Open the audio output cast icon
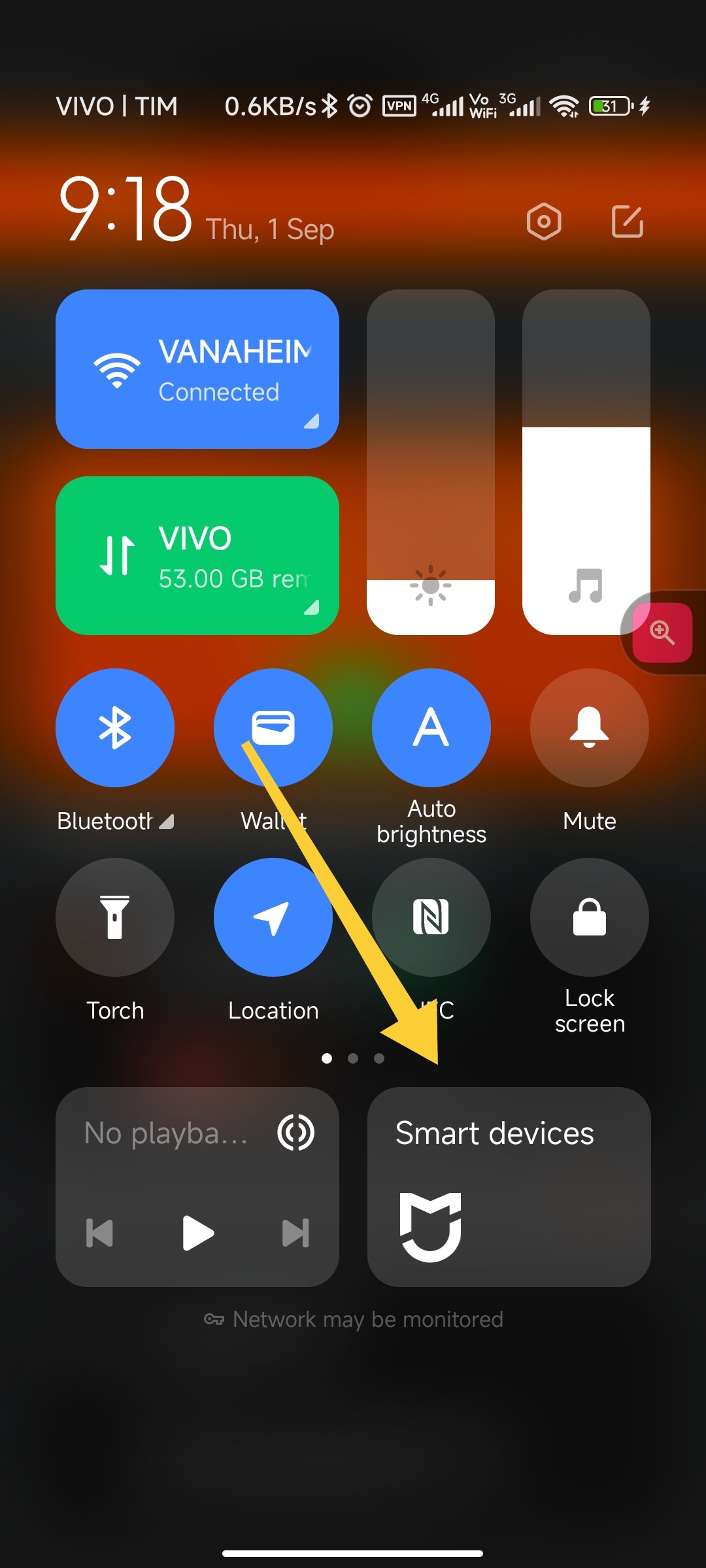The image size is (706, 1568). (296, 1132)
